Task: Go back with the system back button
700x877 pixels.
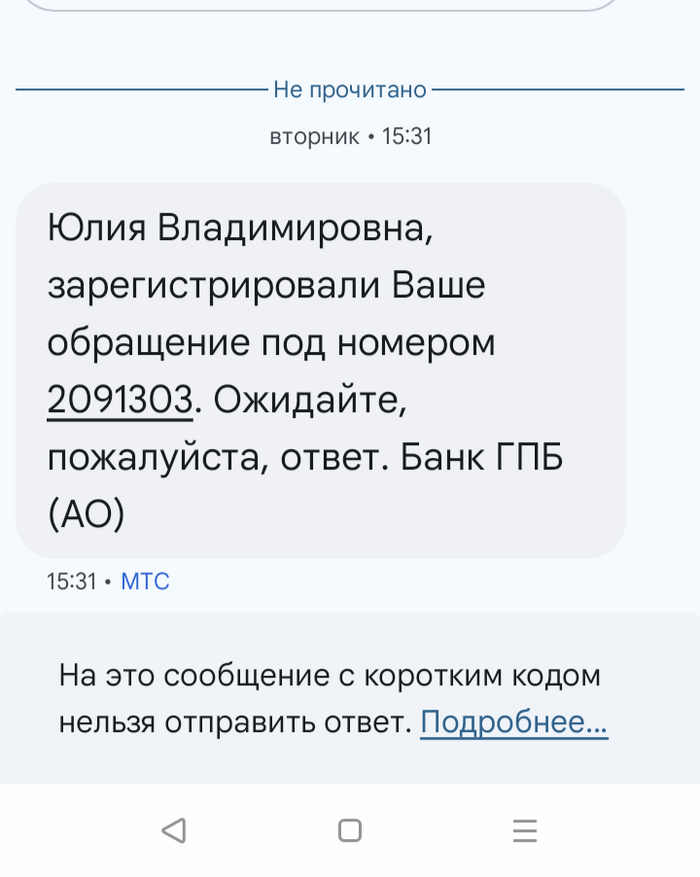Action: tap(174, 830)
